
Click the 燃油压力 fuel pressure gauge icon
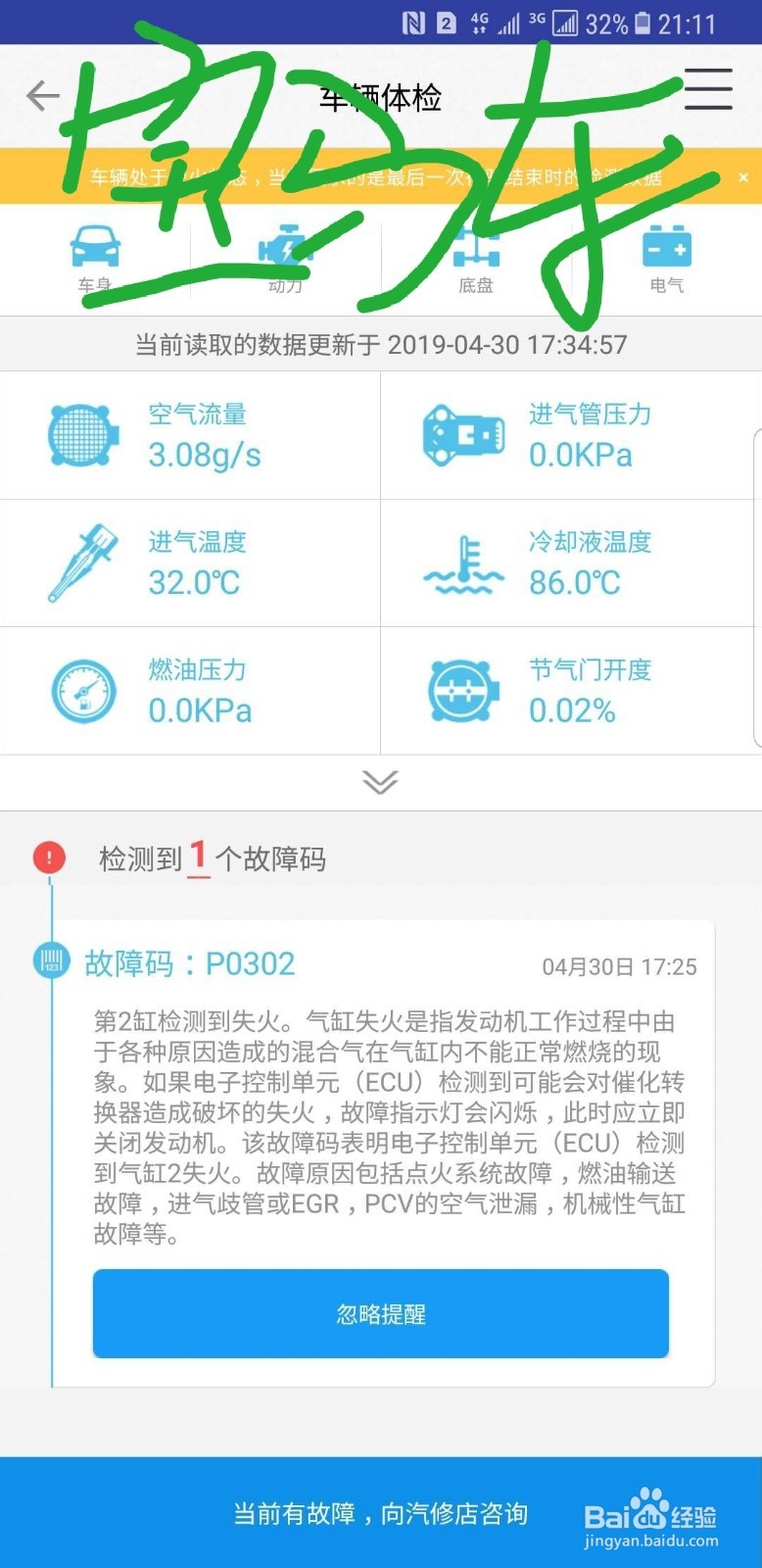(x=82, y=691)
